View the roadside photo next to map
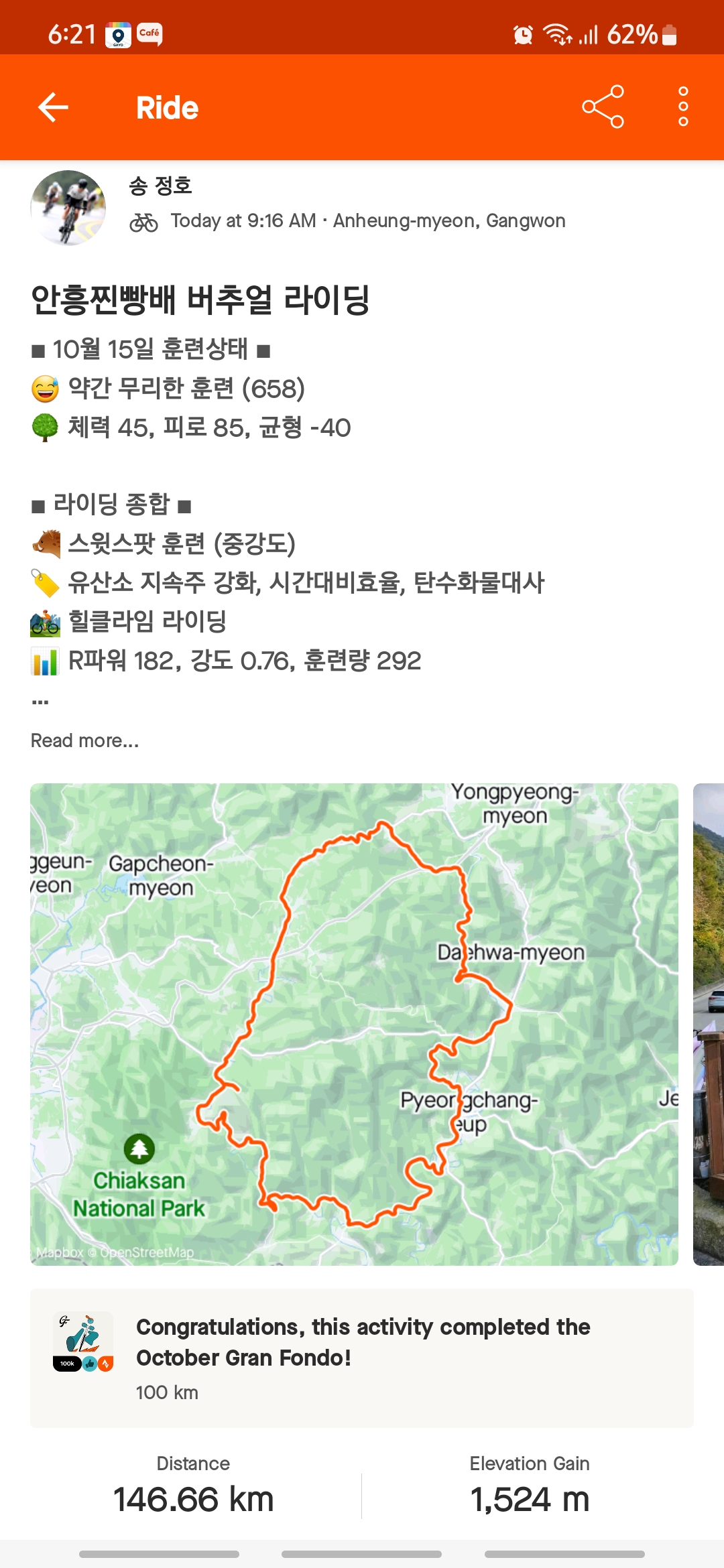Screen dimensions: 724x1568 point(709,1024)
